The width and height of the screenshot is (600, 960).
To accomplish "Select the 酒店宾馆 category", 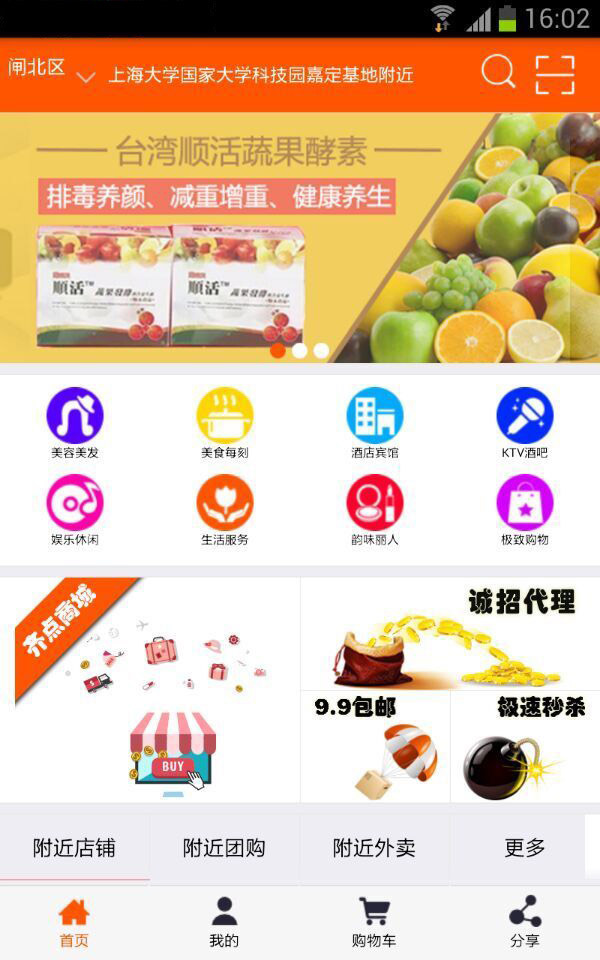I will 375,423.
